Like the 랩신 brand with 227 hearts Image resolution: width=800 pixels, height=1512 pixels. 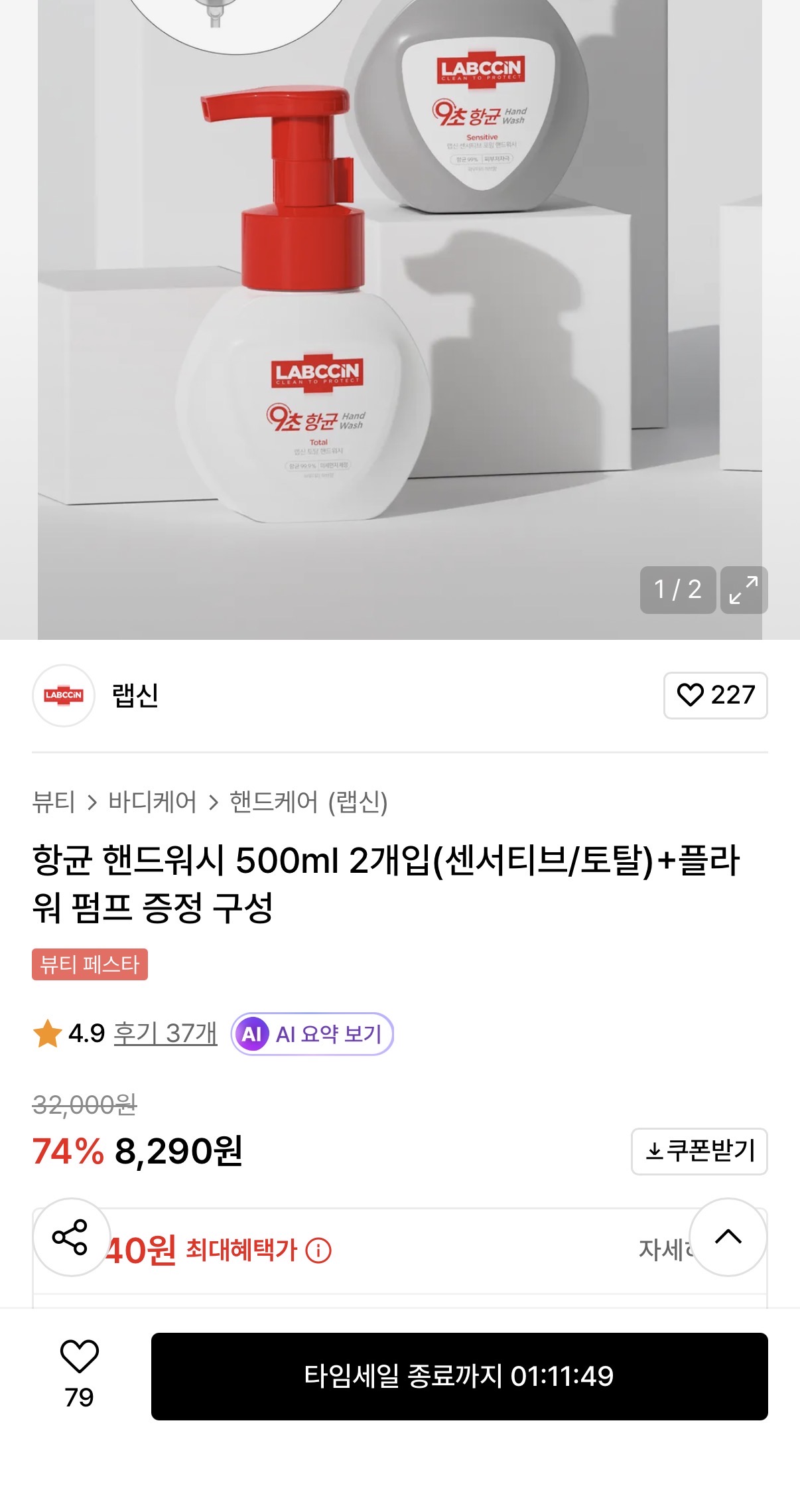point(716,695)
